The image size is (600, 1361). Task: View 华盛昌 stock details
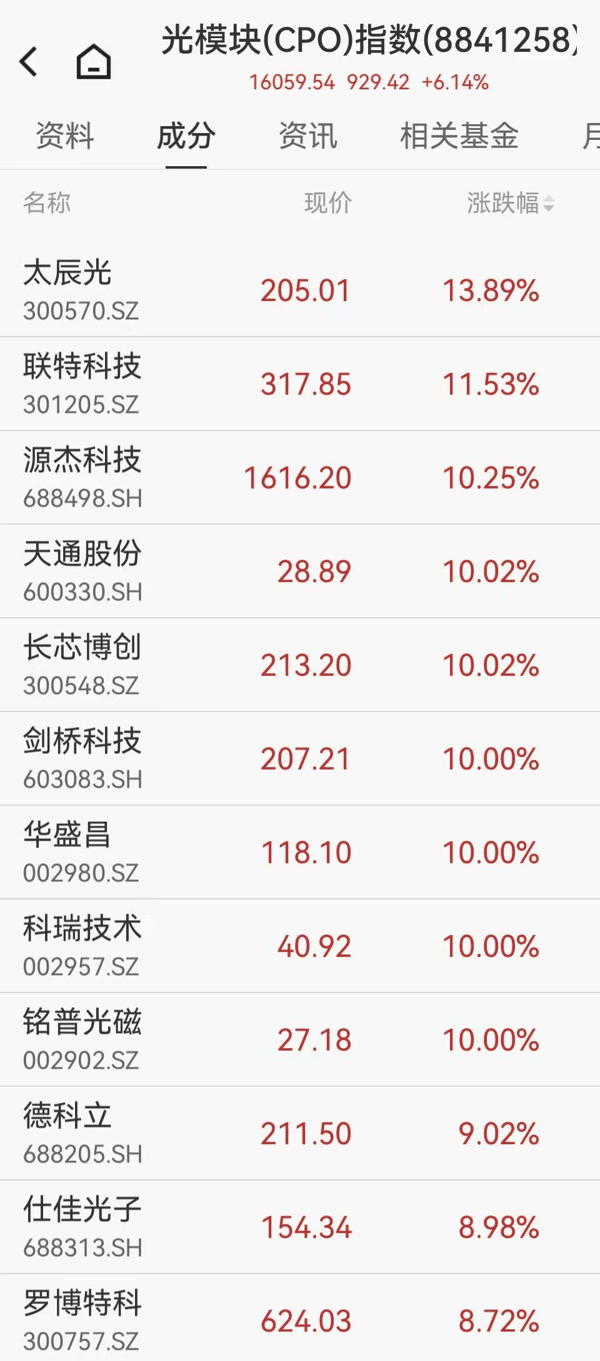300,852
